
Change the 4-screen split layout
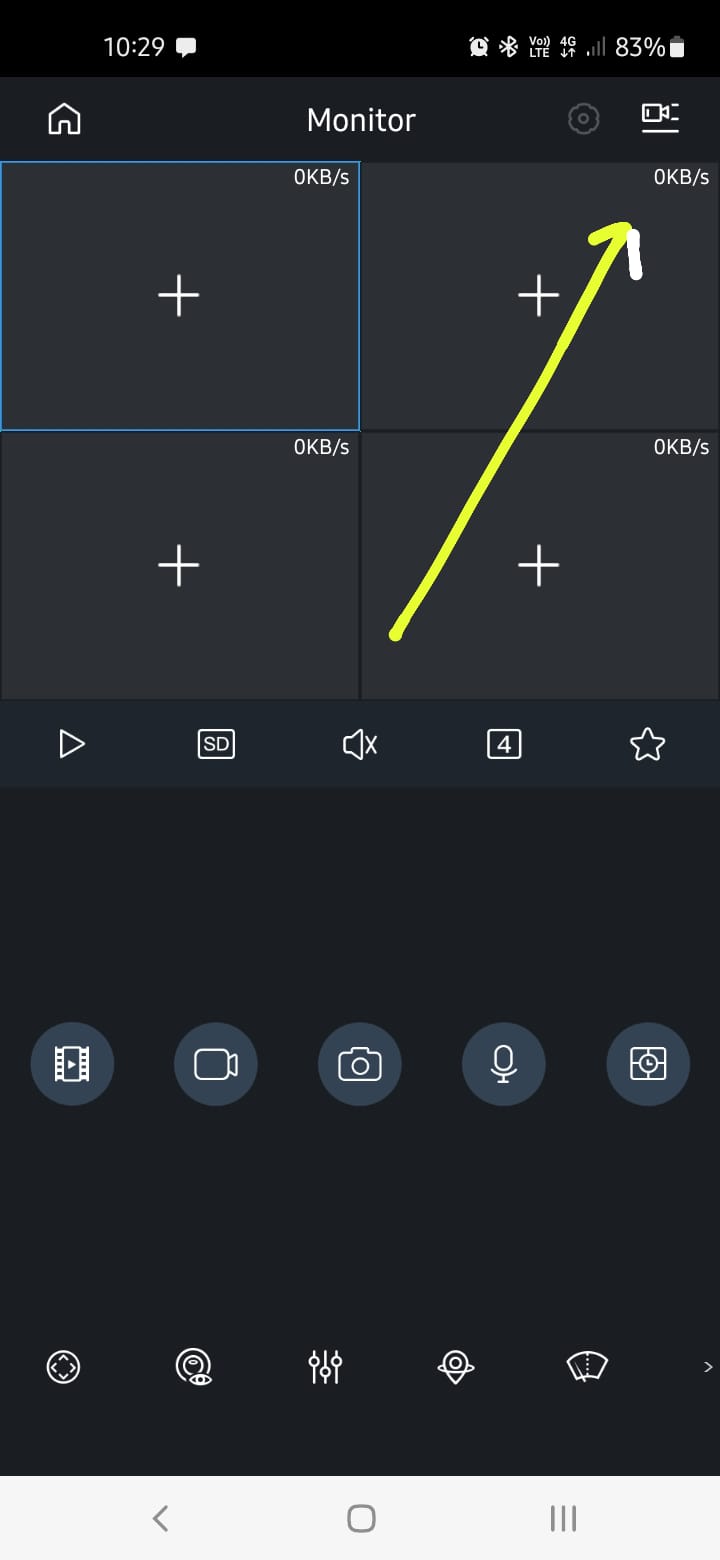click(504, 744)
